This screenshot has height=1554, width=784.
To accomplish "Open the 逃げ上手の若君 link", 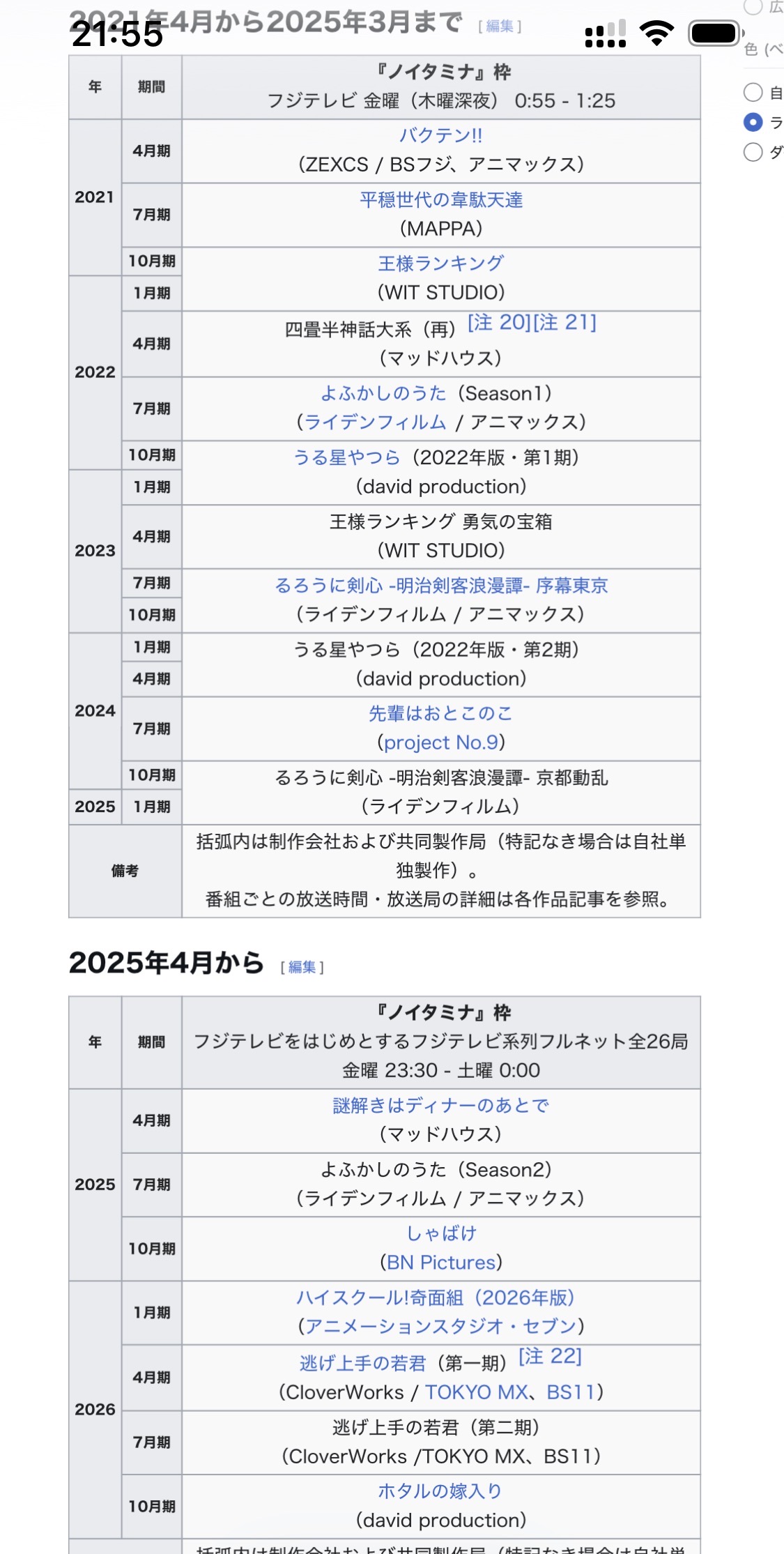I will coord(362,1362).
